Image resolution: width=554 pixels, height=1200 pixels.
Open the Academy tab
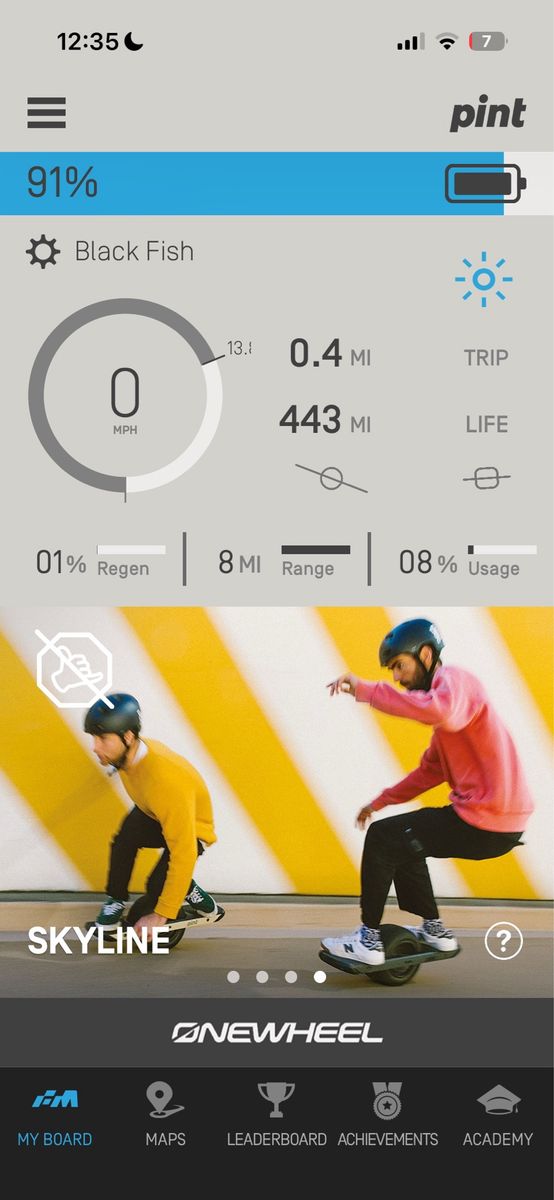[498, 1115]
